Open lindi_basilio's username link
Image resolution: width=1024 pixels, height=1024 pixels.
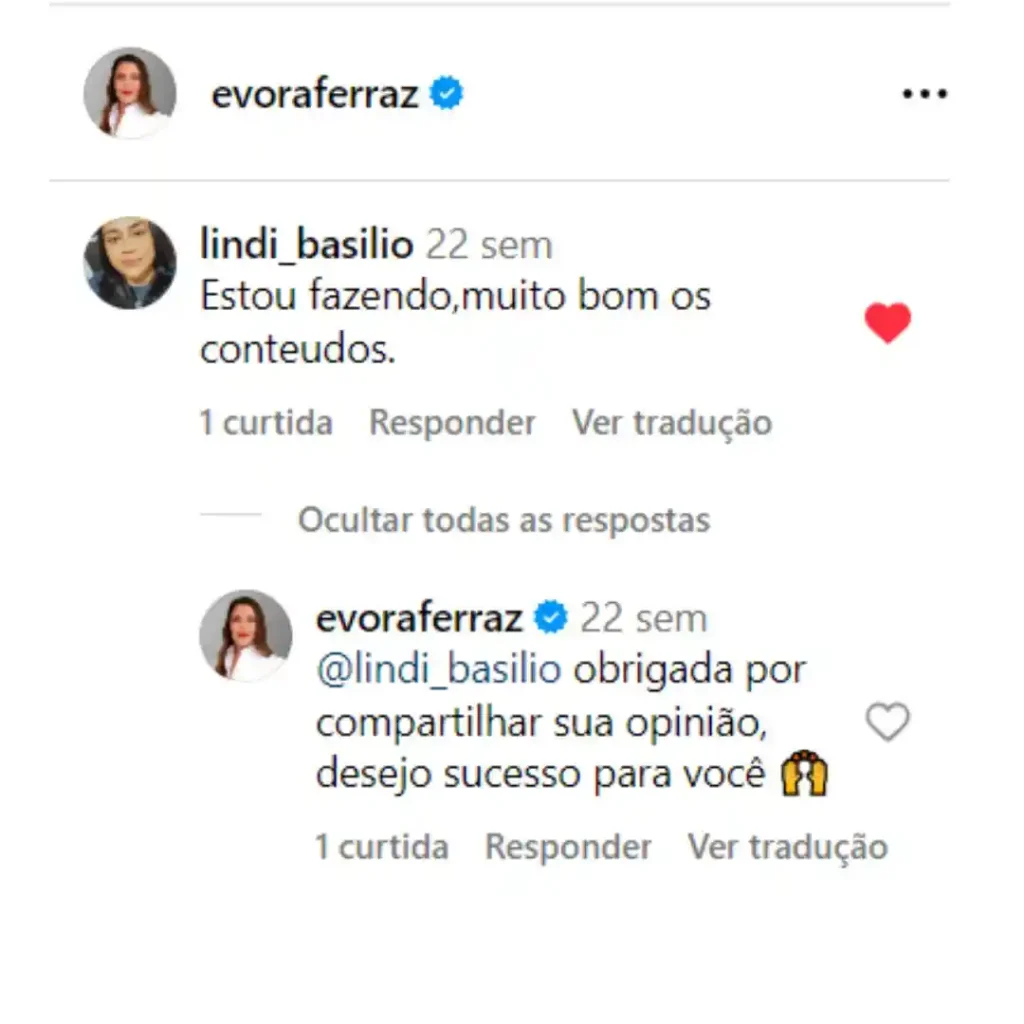307,245
